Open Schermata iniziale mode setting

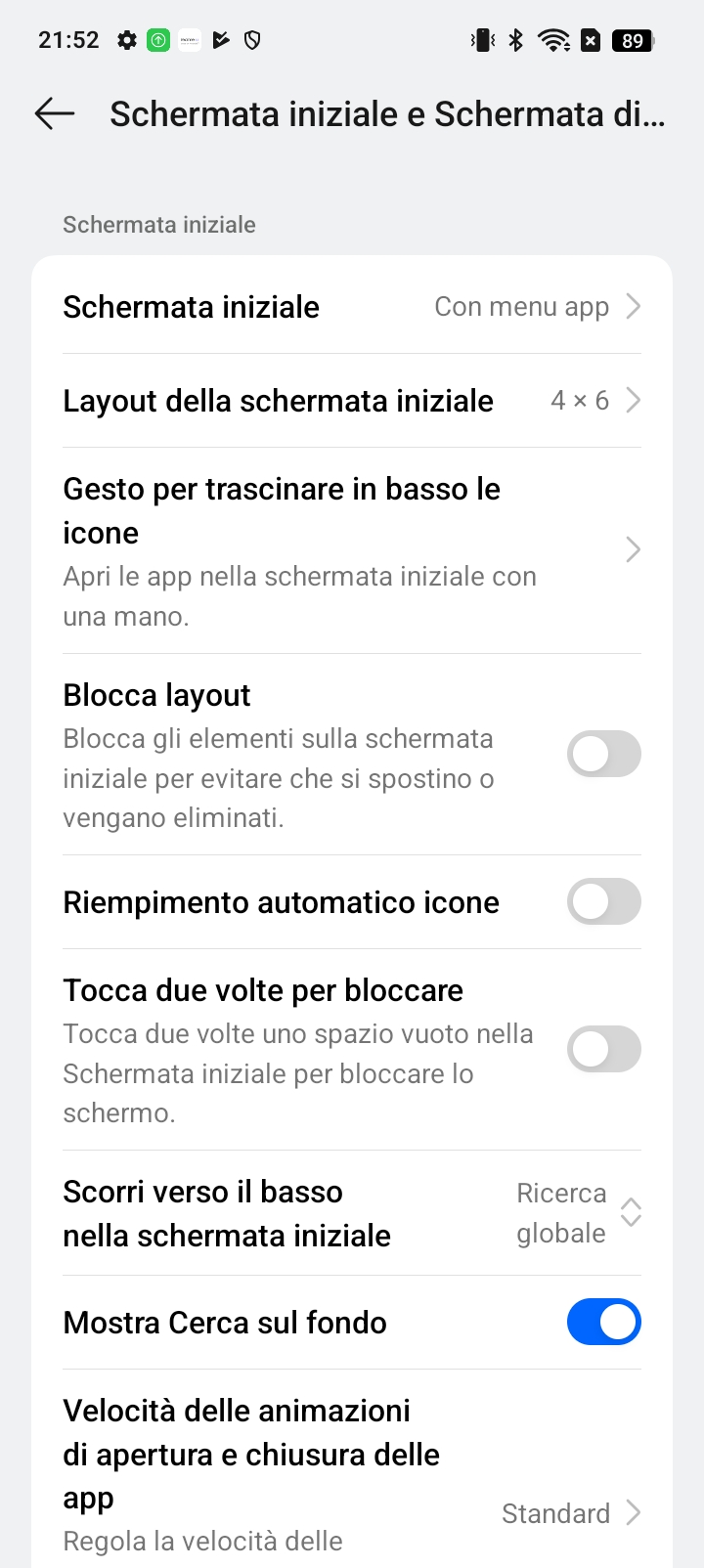pos(352,307)
